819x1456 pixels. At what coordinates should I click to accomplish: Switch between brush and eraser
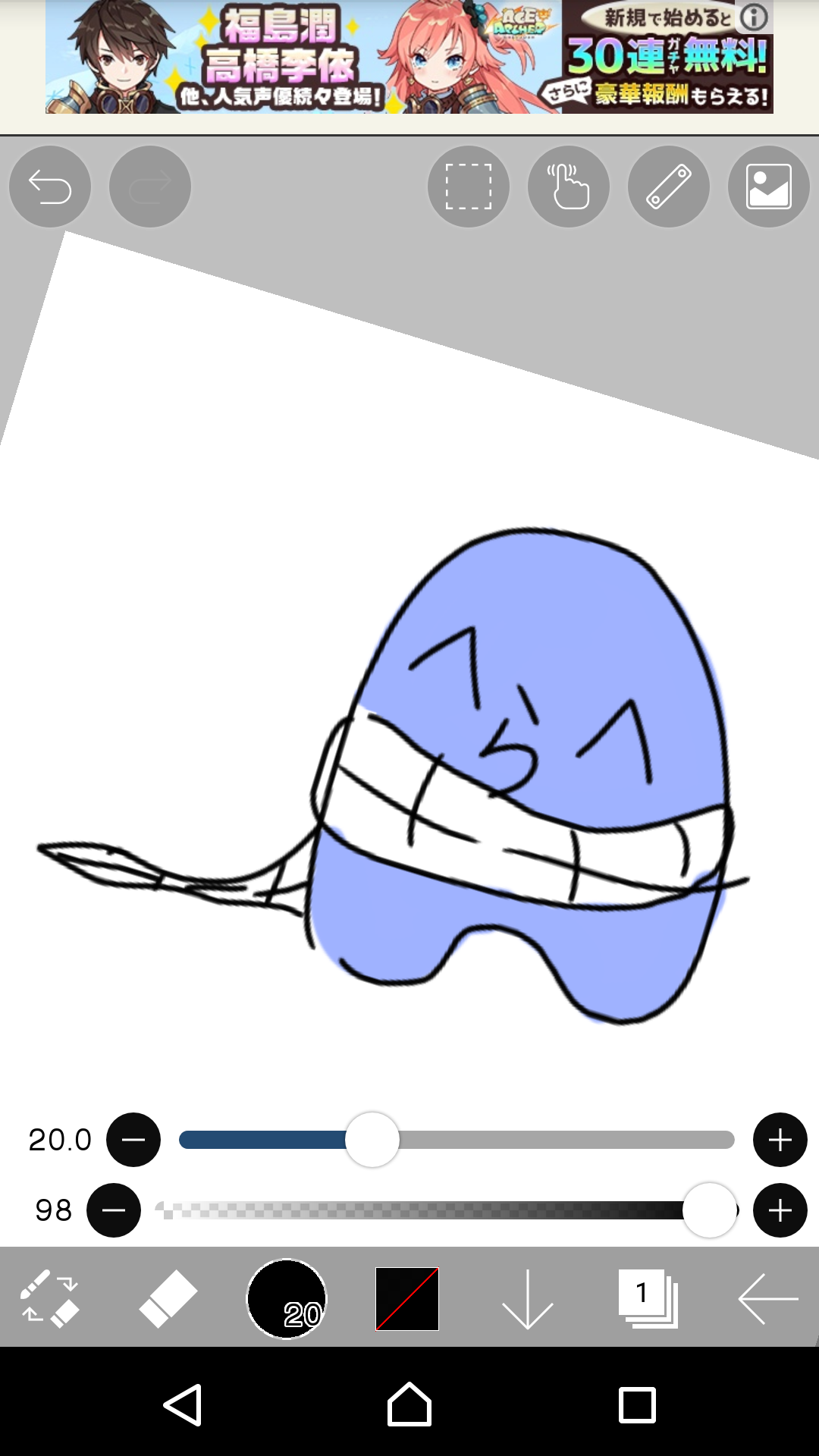(49, 1299)
